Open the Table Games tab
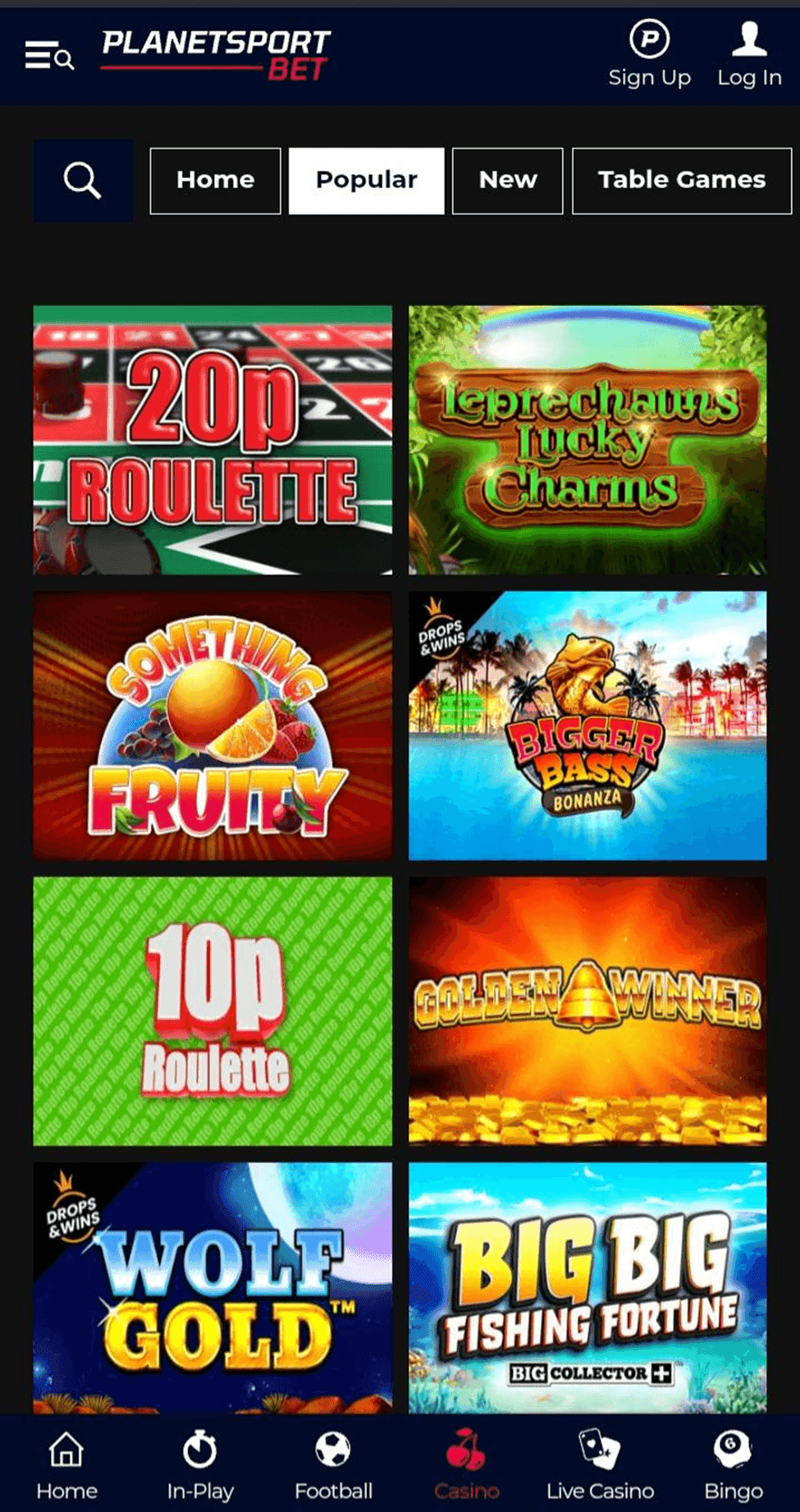The height and width of the screenshot is (1512, 800). click(681, 181)
